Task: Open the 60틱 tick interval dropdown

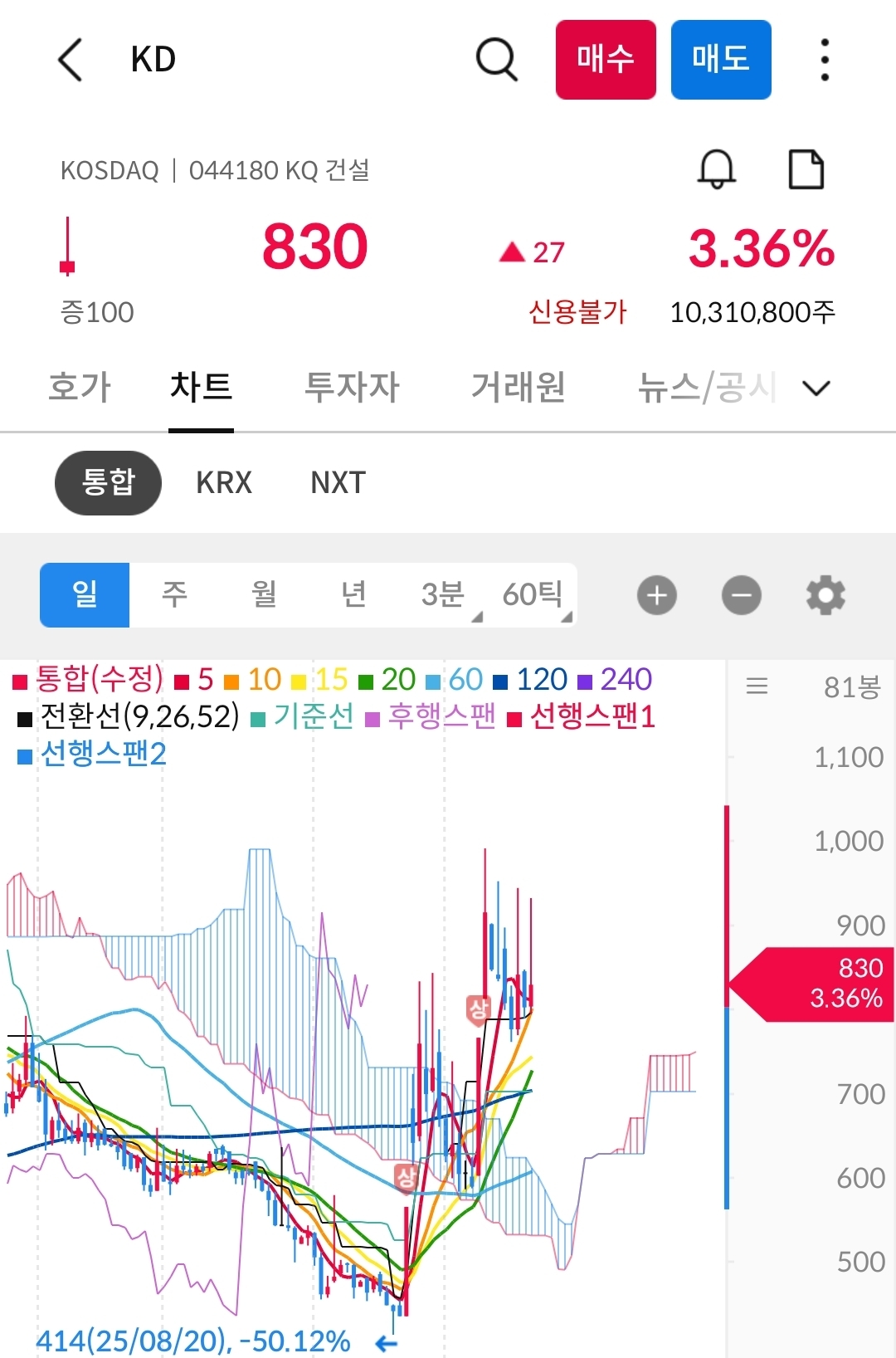Action: click(x=533, y=594)
